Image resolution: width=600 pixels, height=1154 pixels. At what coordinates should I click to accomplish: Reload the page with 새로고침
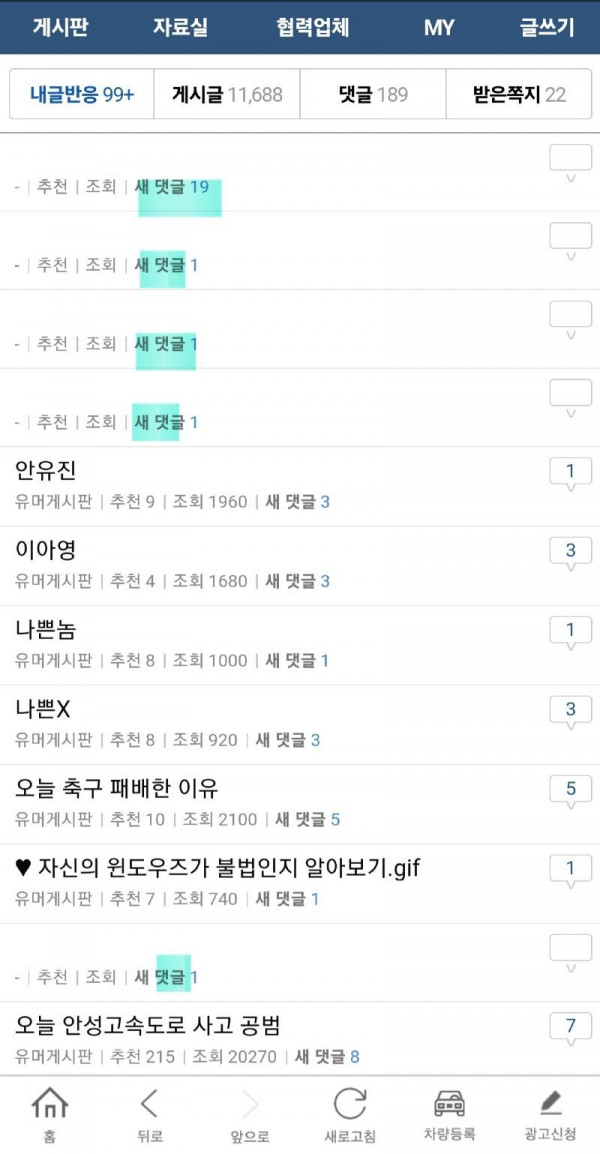coord(350,1115)
